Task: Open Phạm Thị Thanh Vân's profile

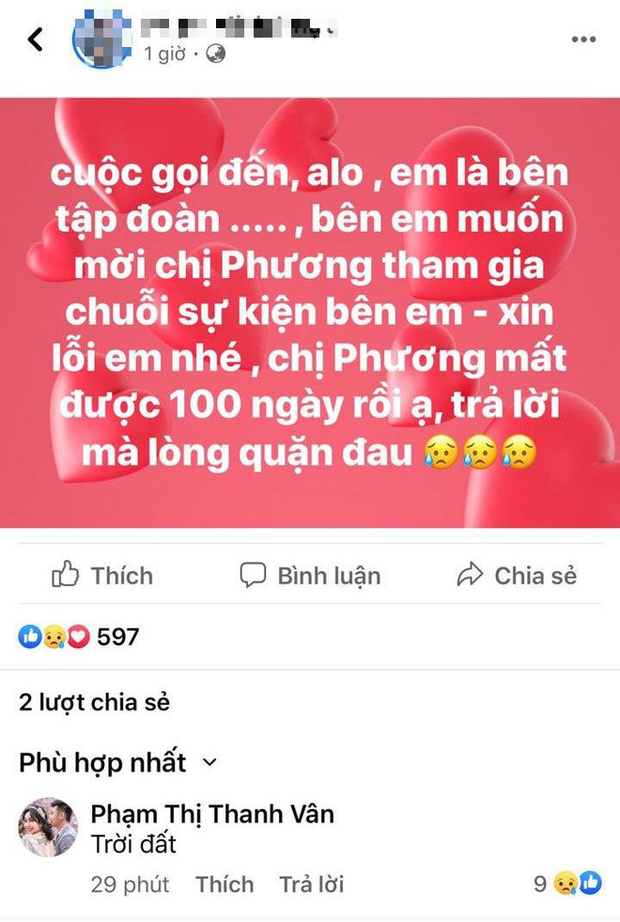Action: click(212, 814)
